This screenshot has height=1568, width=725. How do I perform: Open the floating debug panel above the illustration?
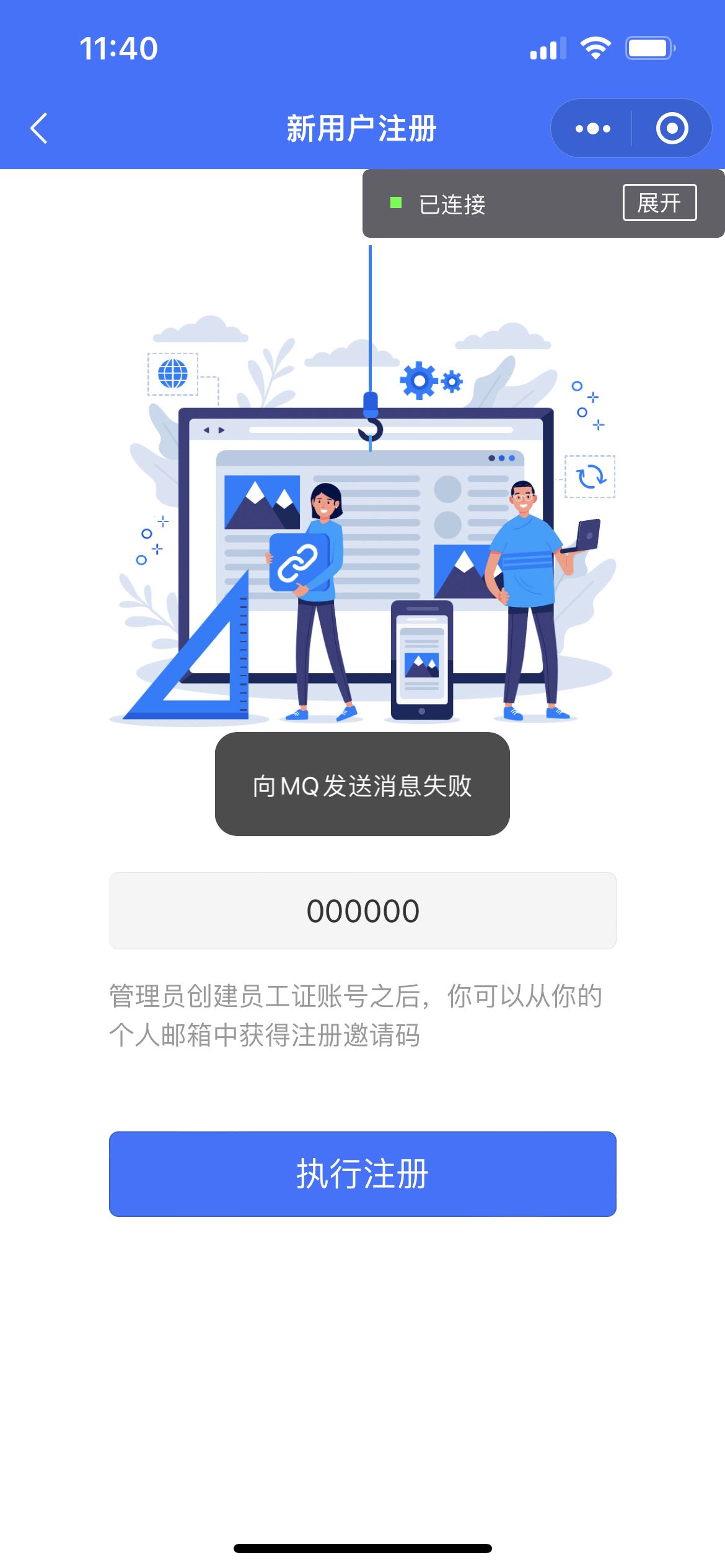coord(542,202)
